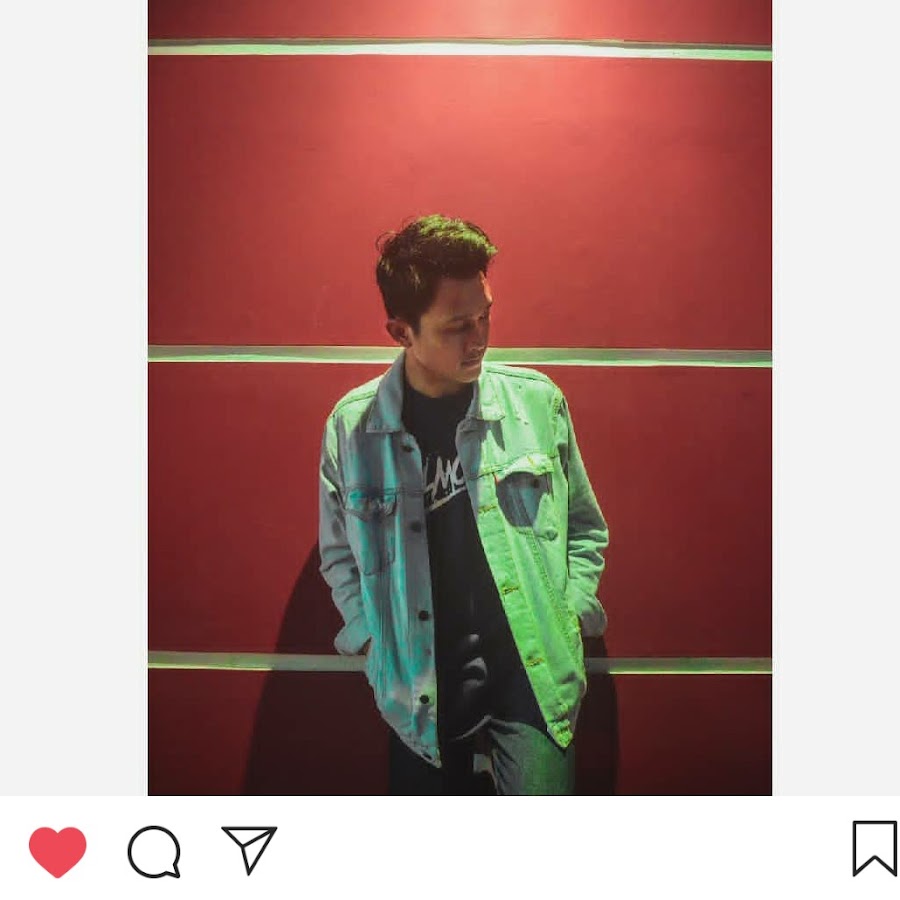Share the post via the paper plane icon

[248, 850]
